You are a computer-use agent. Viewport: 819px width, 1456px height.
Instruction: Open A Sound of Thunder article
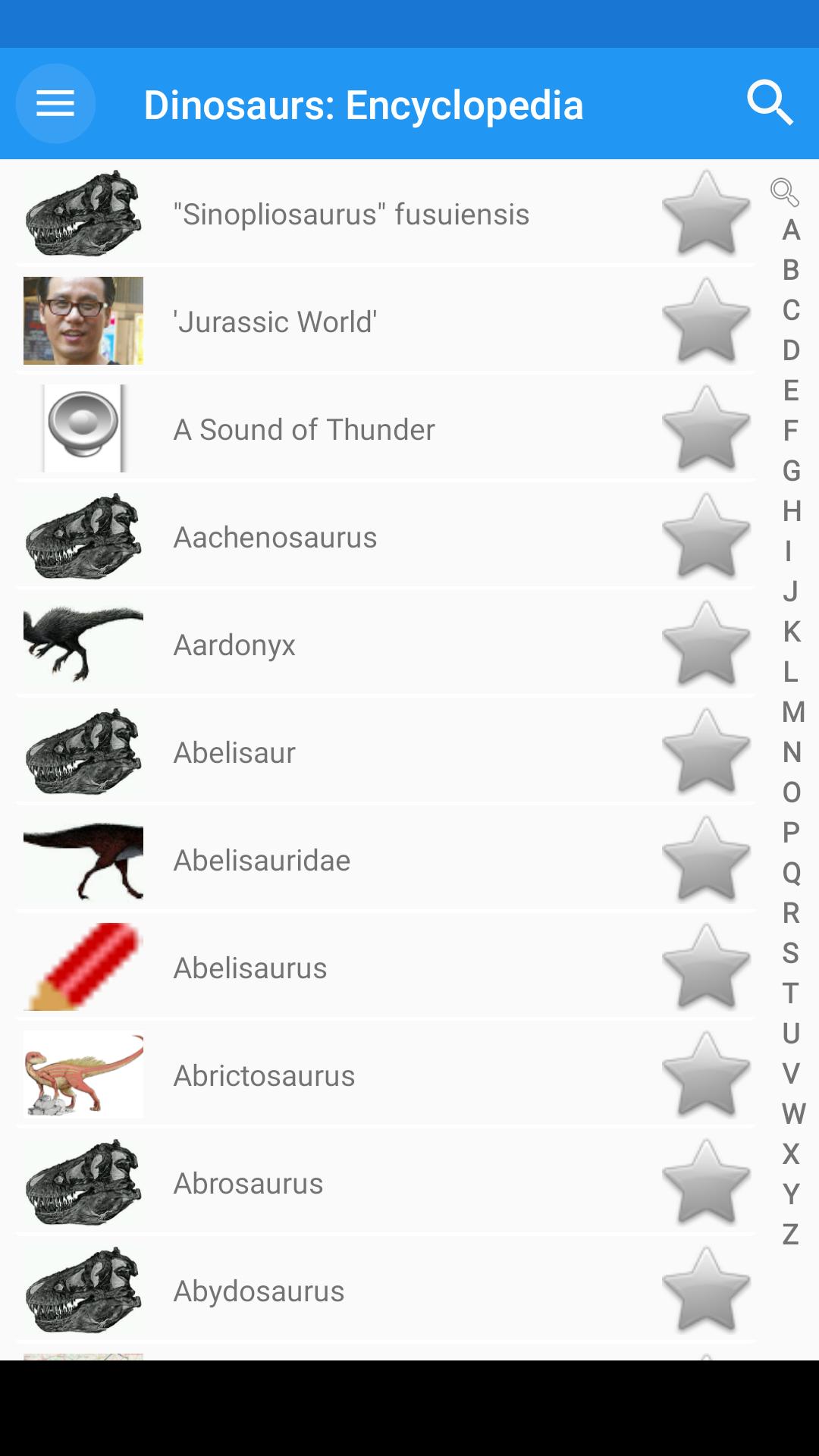click(304, 430)
